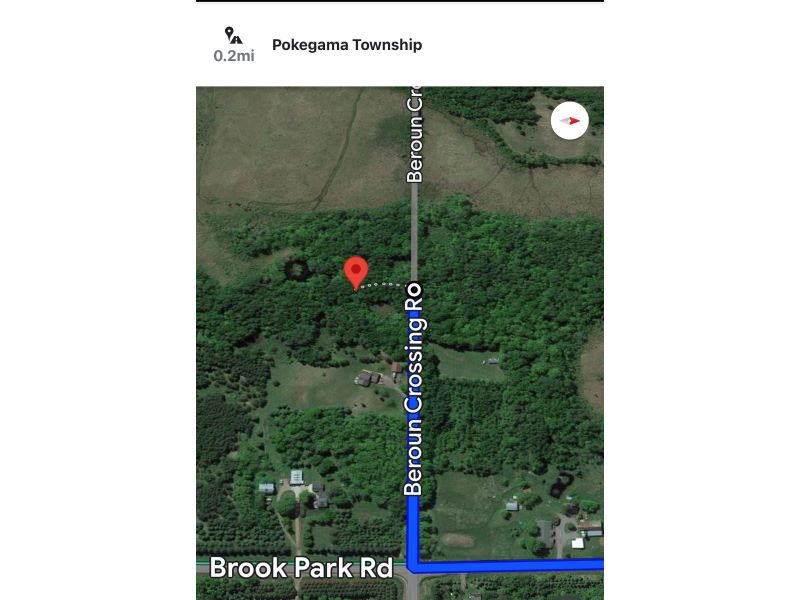The height and width of the screenshot is (600, 800).
Task: Open the Pokegama Township direction step
Action: pos(346,45)
